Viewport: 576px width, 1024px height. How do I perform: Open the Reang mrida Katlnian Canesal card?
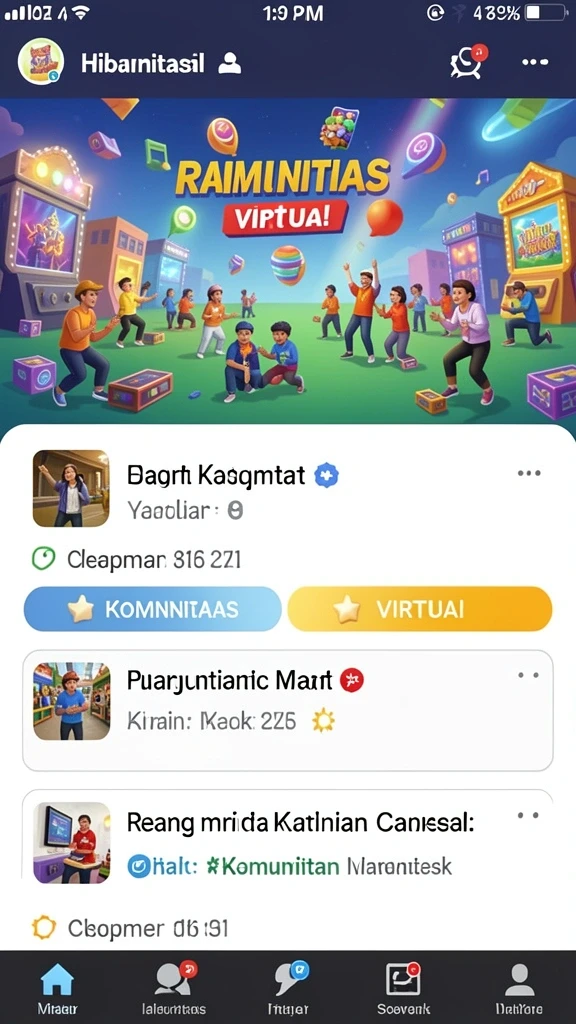click(288, 838)
